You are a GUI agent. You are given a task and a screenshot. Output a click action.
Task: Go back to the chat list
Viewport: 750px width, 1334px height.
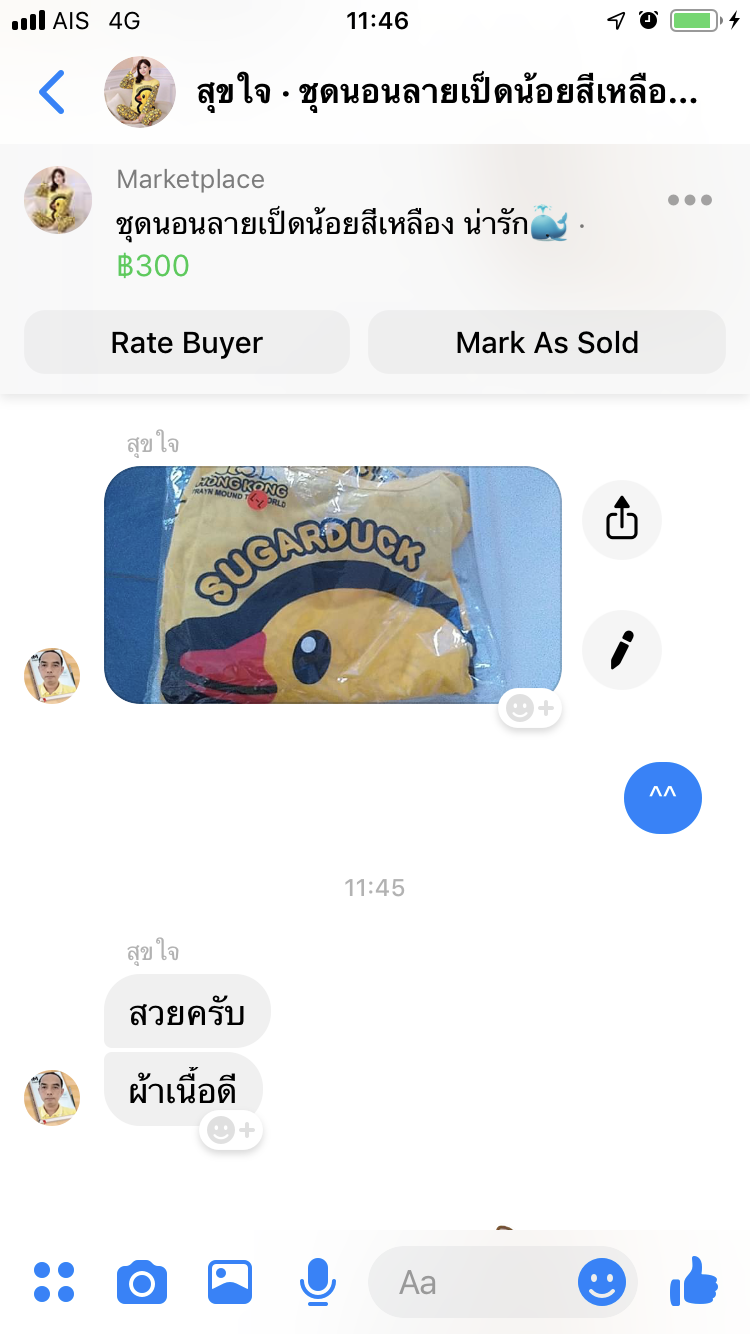click(52, 93)
